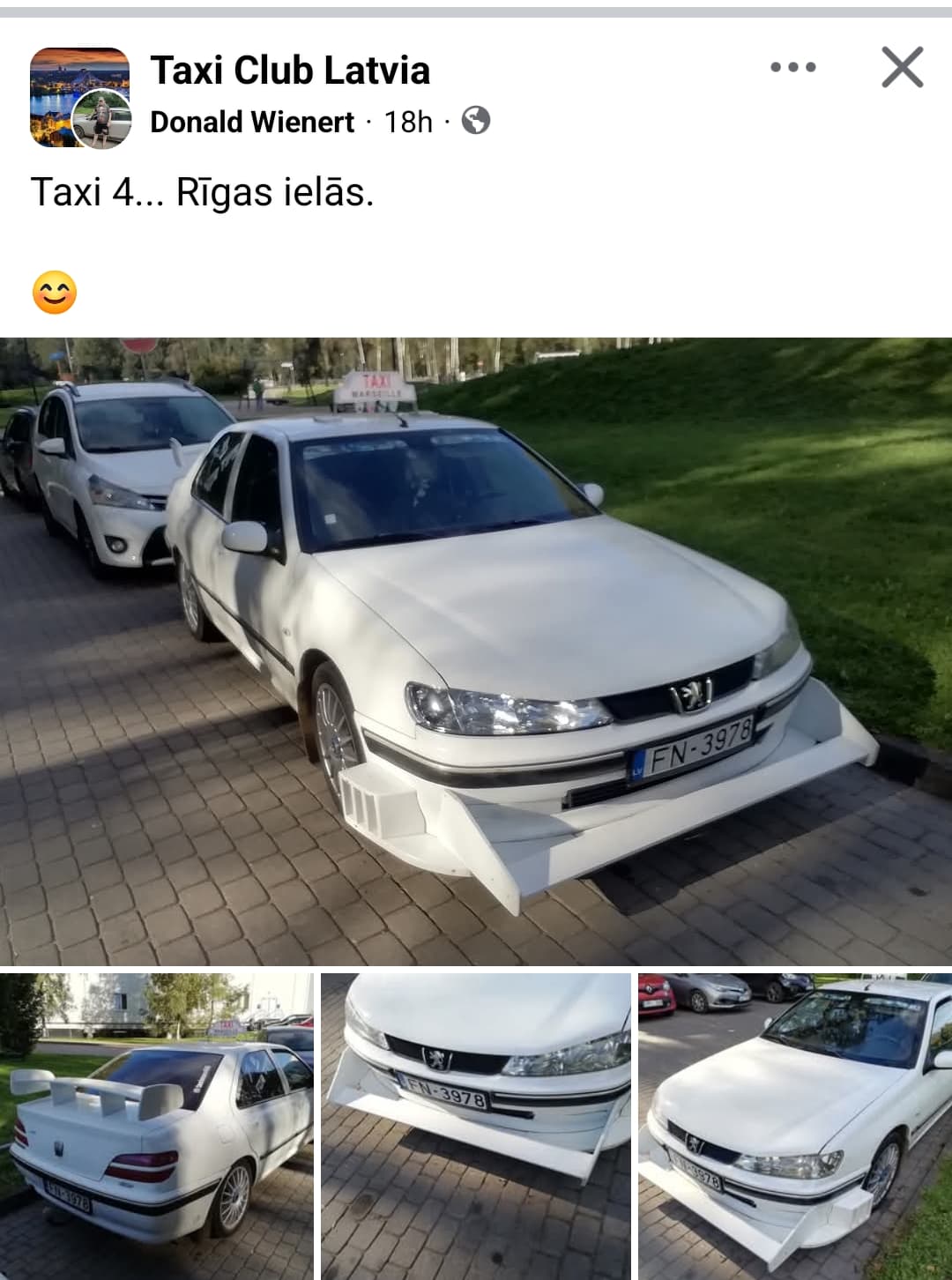Open the post's three-dot options menu
952x1280 pixels.
pyautogui.click(x=792, y=67)
